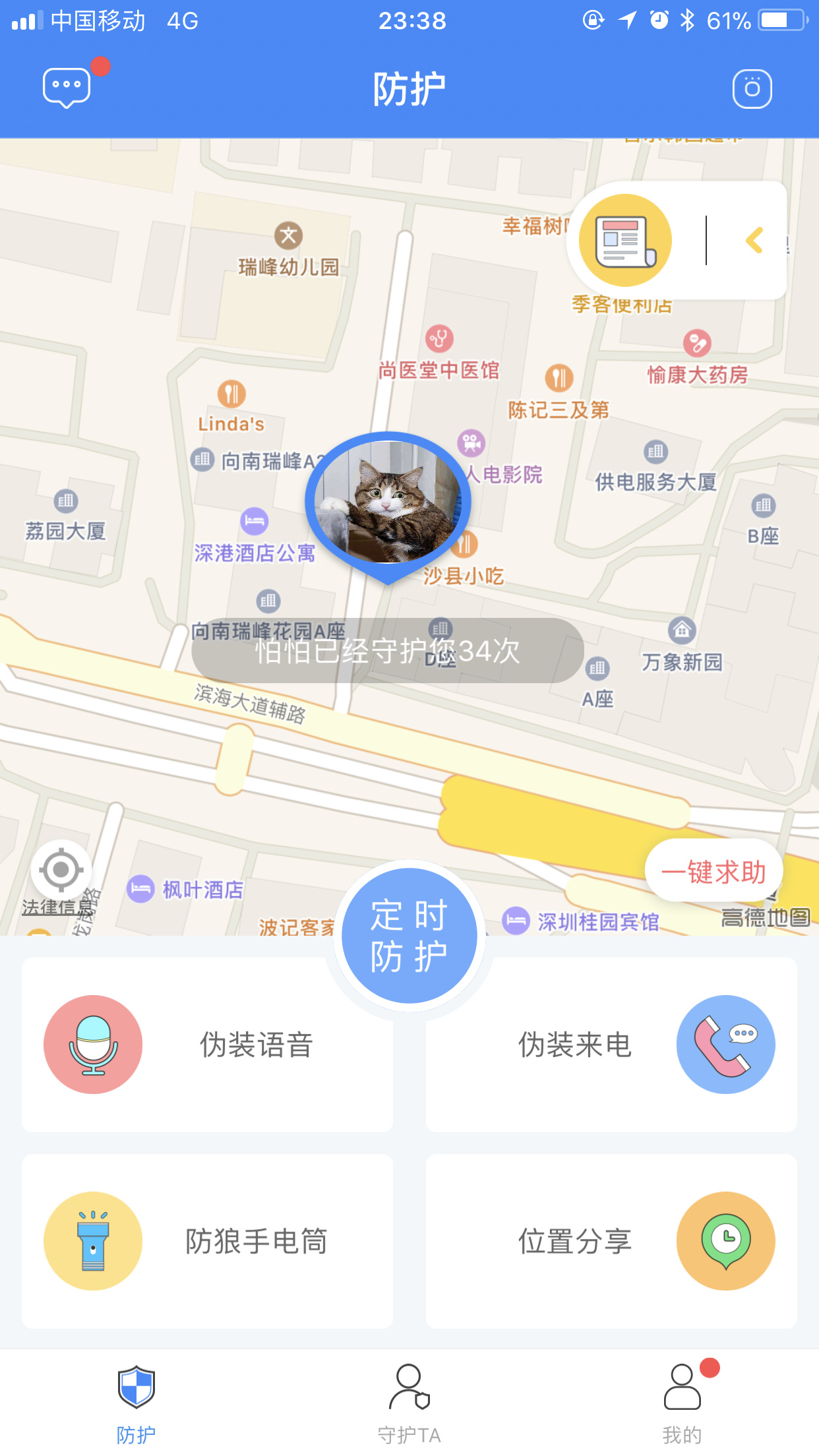The width and height of the screenshot is (819, 1456).
Task: Tap the 一键求助 emergency help button
Action: click(x=713, y=872)
